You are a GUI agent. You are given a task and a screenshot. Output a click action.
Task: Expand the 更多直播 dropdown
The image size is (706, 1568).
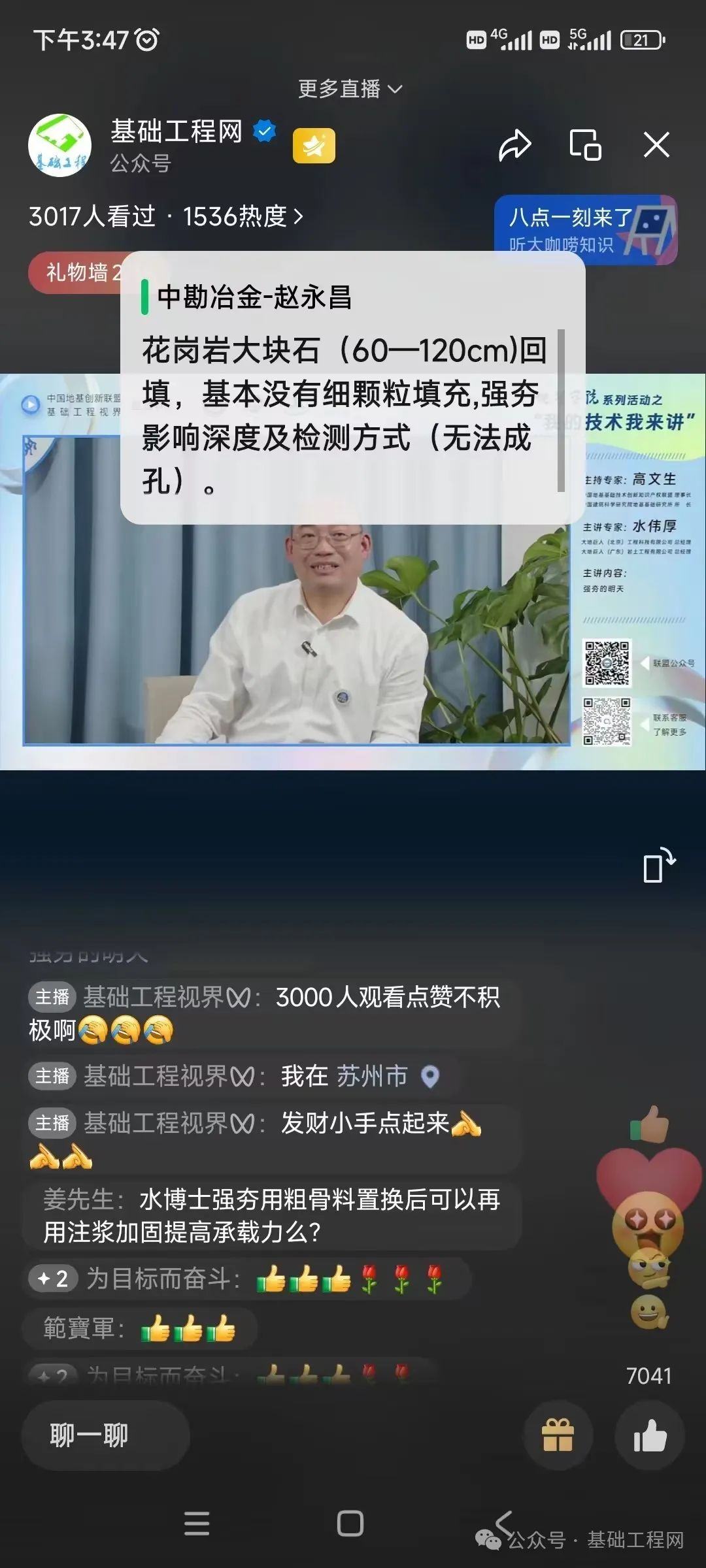click(x=350, y=88)
